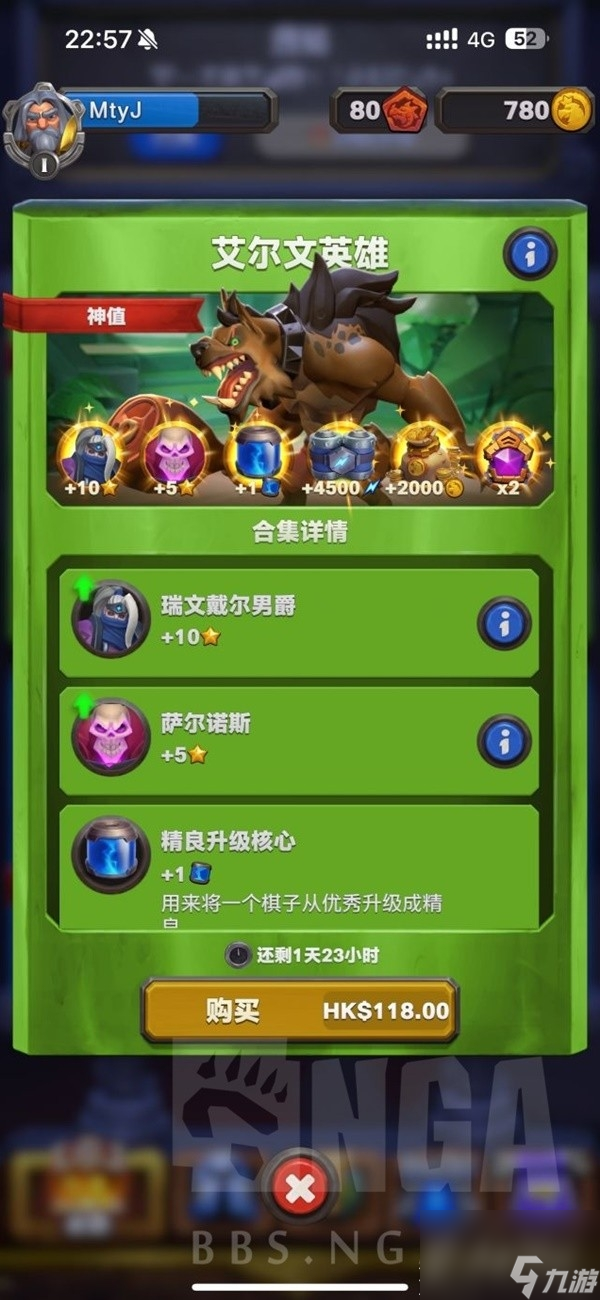Tap the 购买 HK$118.00 button

(x=300, y=1011)
